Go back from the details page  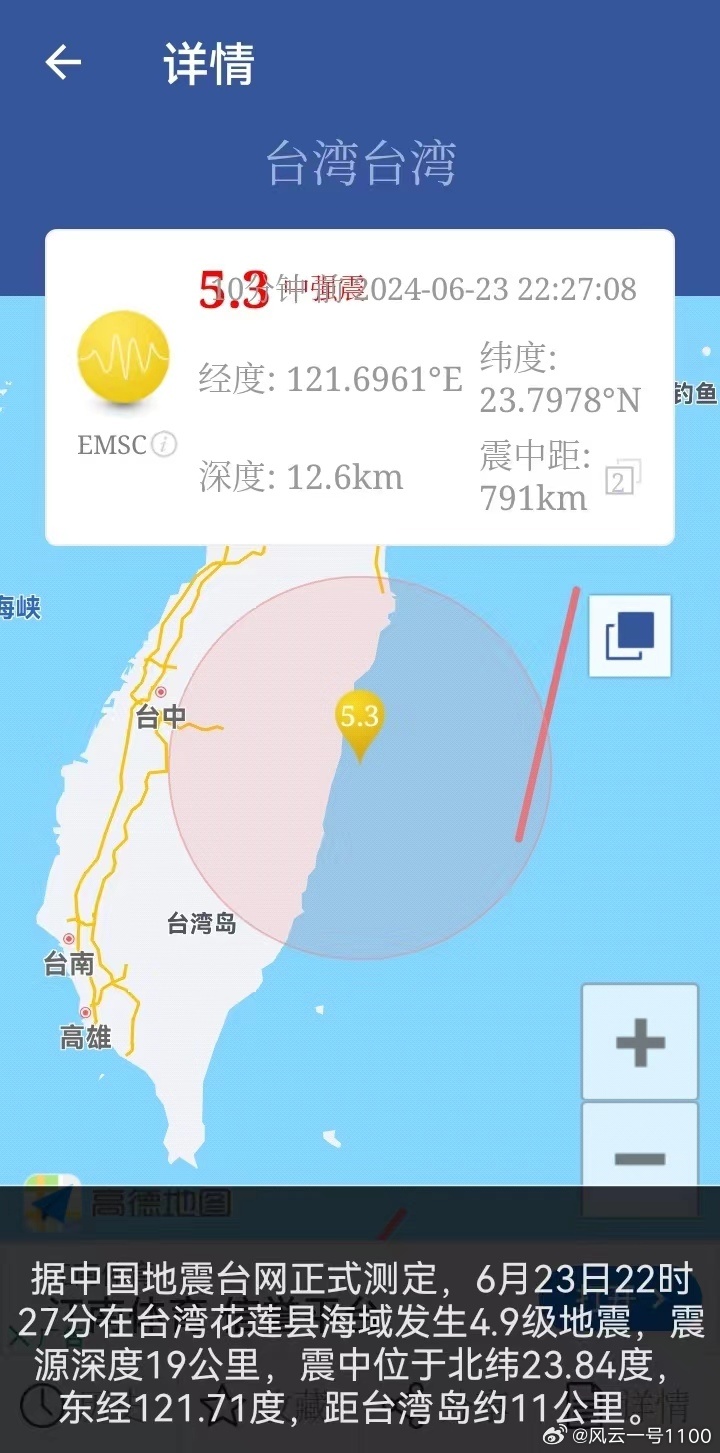62,63
